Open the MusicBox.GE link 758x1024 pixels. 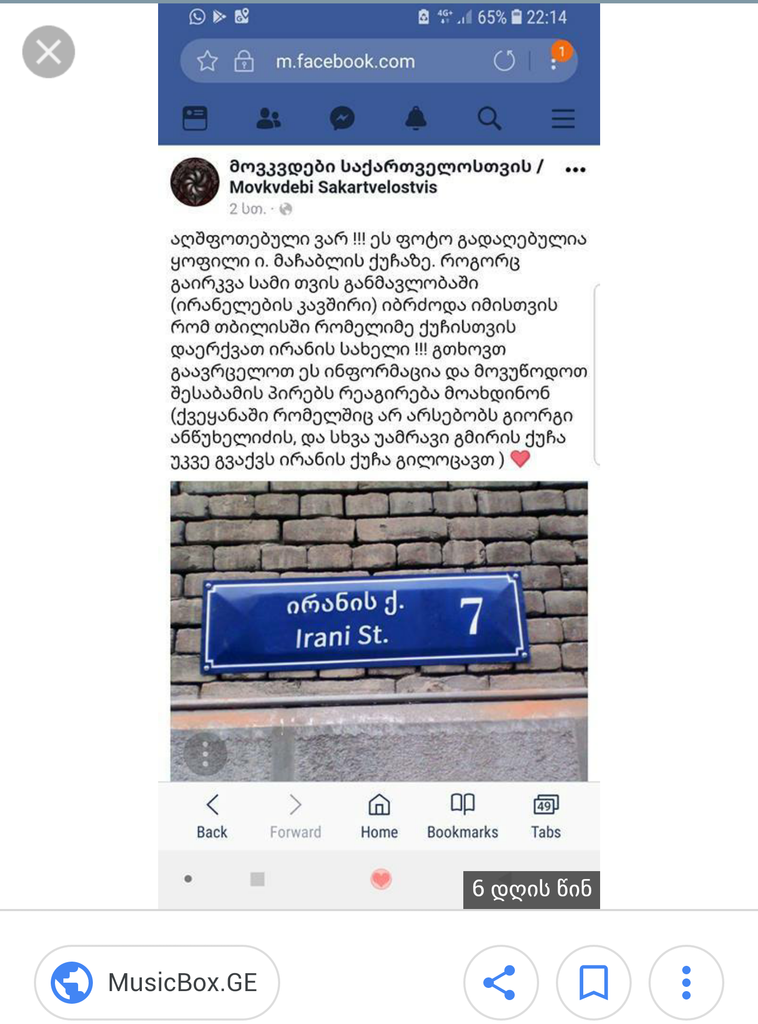pos(157,982)
